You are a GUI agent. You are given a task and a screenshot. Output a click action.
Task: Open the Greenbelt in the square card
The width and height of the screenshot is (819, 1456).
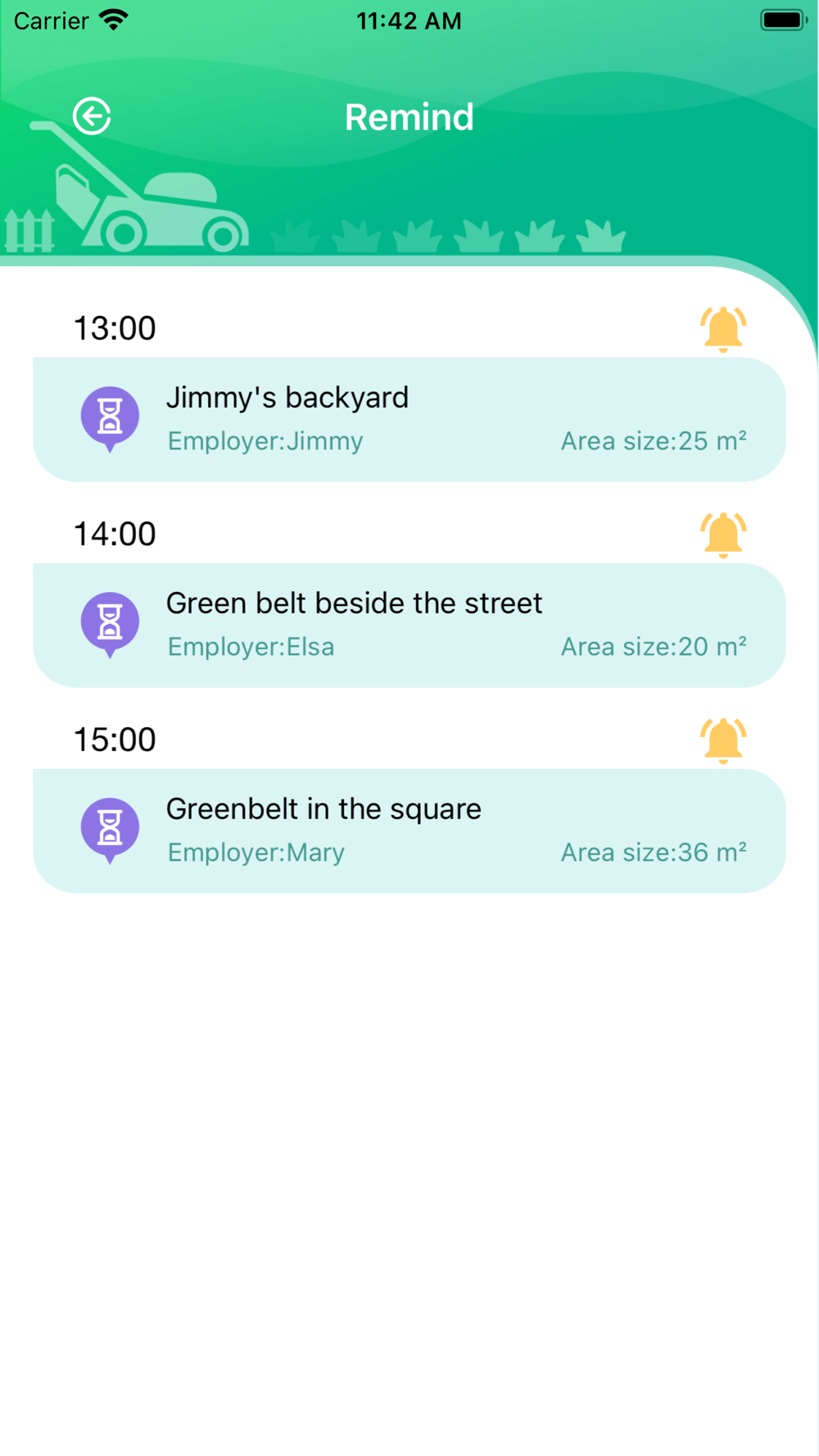409,830
